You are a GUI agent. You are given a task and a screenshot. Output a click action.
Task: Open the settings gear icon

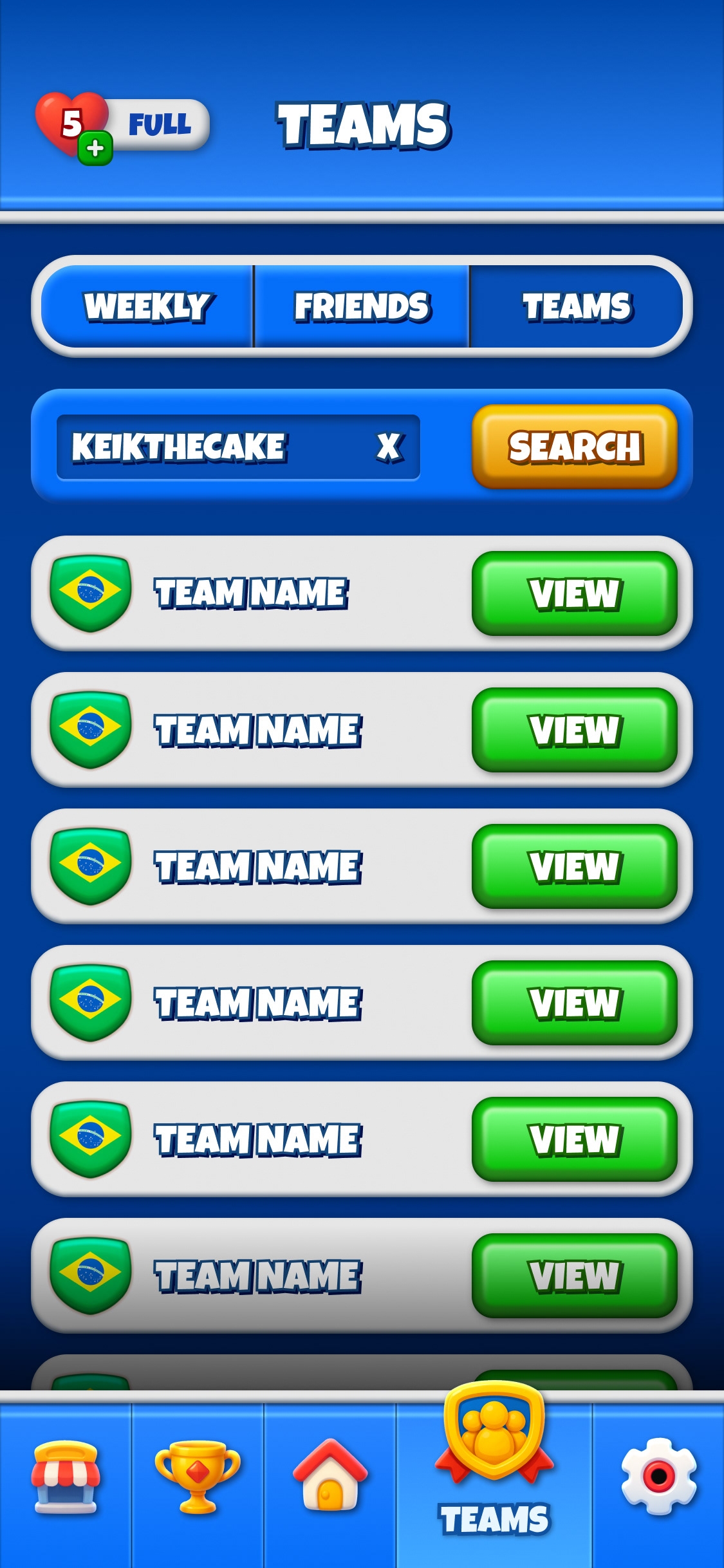coord(658,1476)
